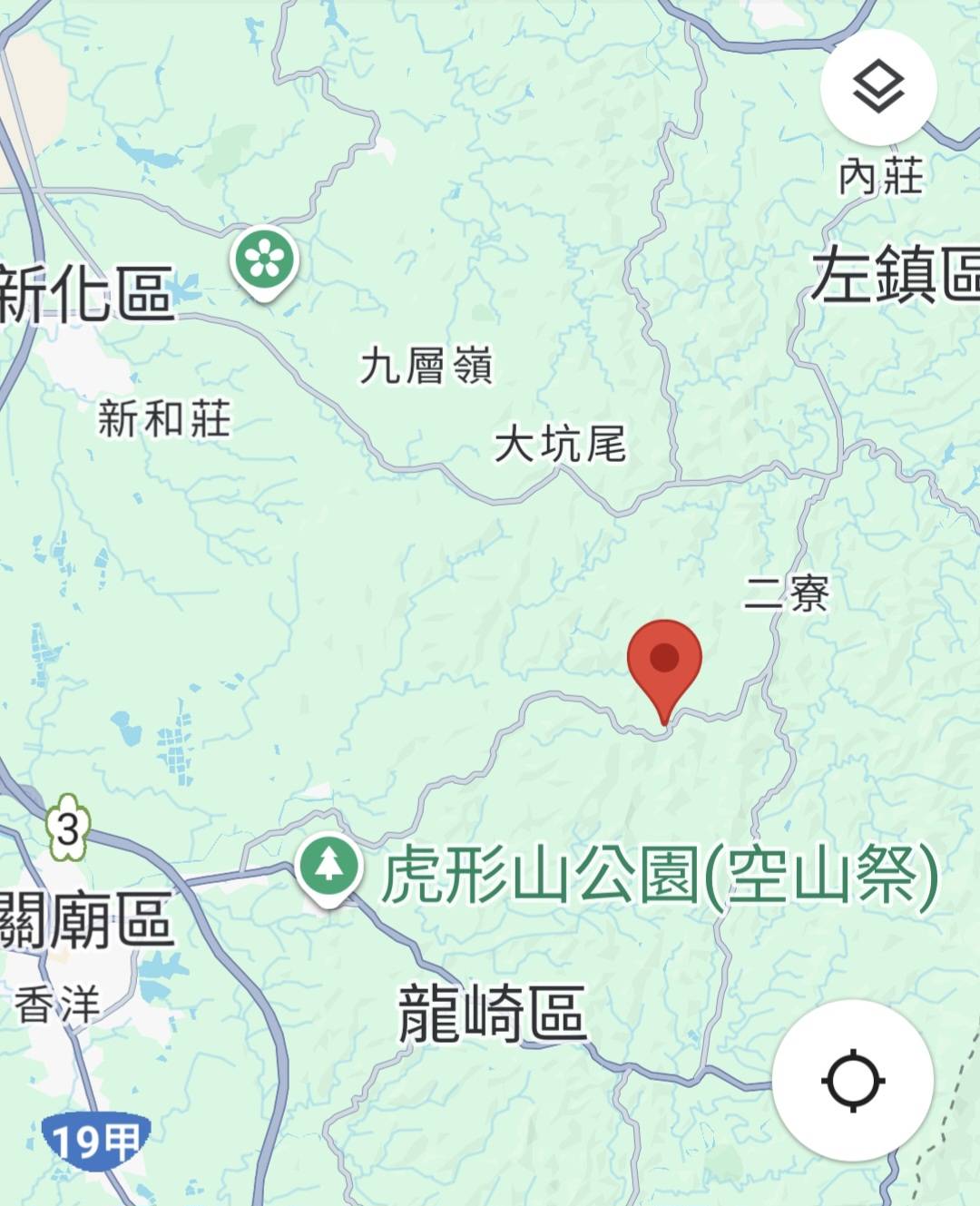Screen dimensions: 980x1206
Task: Open the map layers selector
Action: pyautogui.click(x=878, y=87)
